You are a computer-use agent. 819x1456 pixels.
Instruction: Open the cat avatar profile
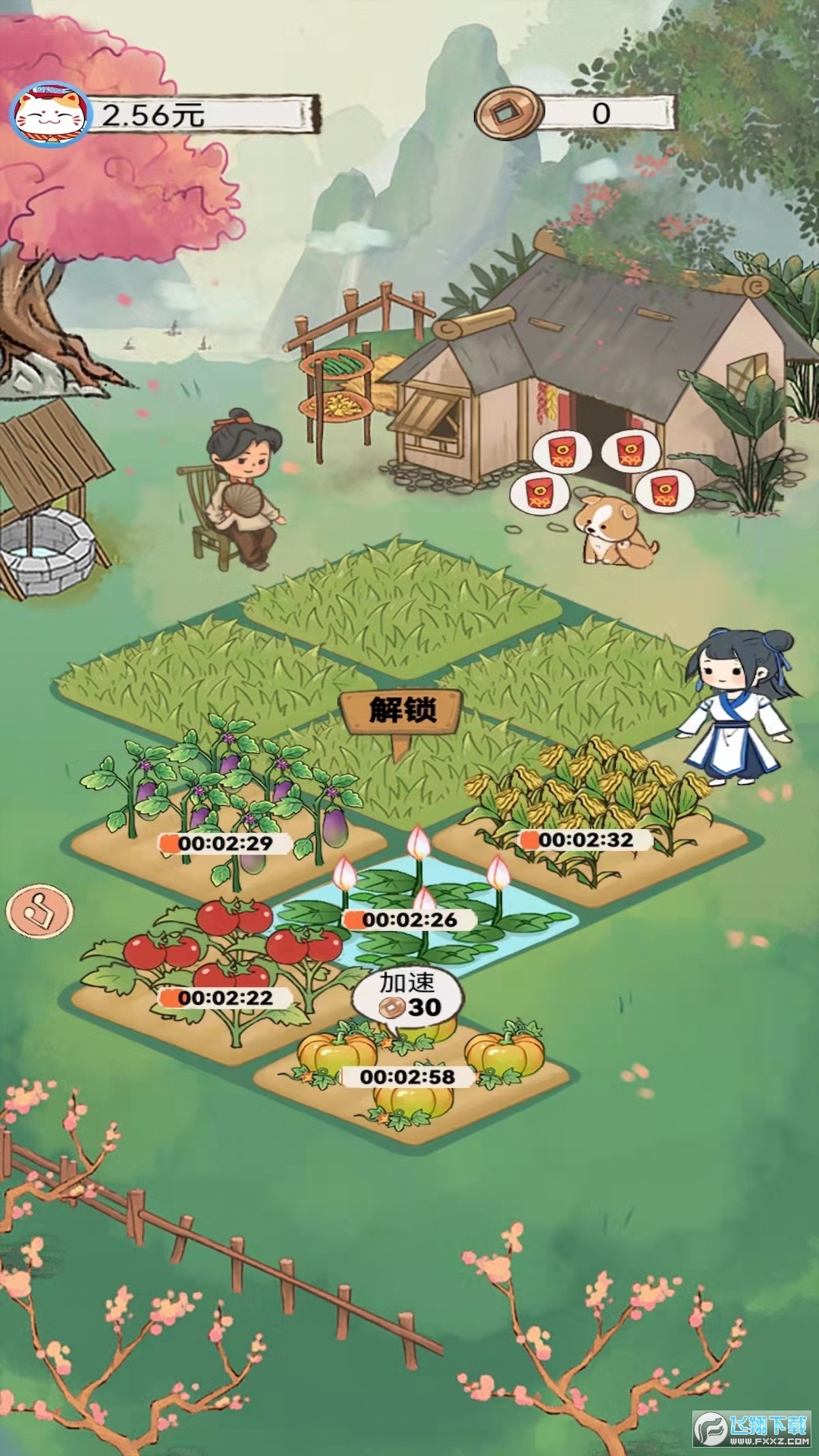[50, 115]
